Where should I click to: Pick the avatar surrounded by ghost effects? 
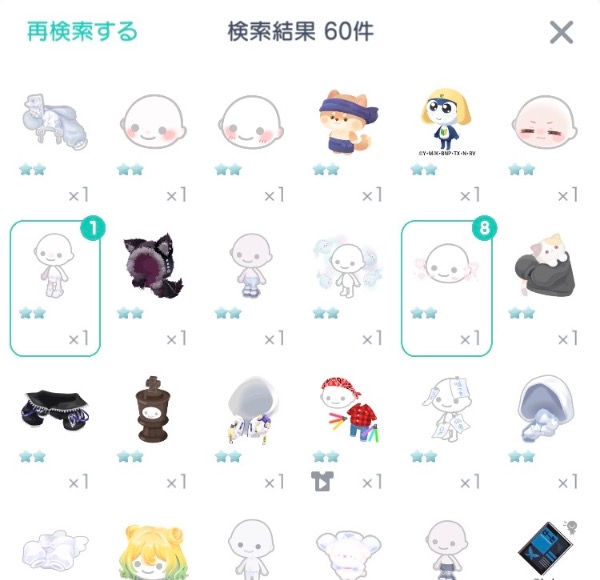(x=348, y=266)
